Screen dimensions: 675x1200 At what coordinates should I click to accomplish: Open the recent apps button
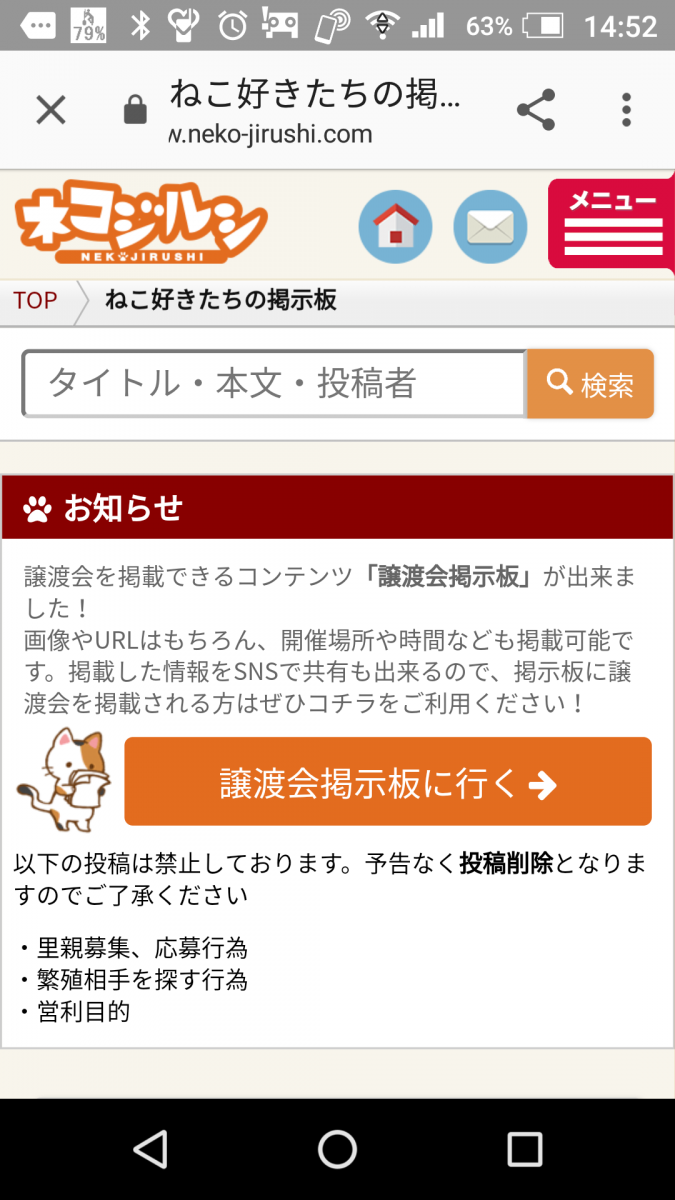click(524, 1150)
